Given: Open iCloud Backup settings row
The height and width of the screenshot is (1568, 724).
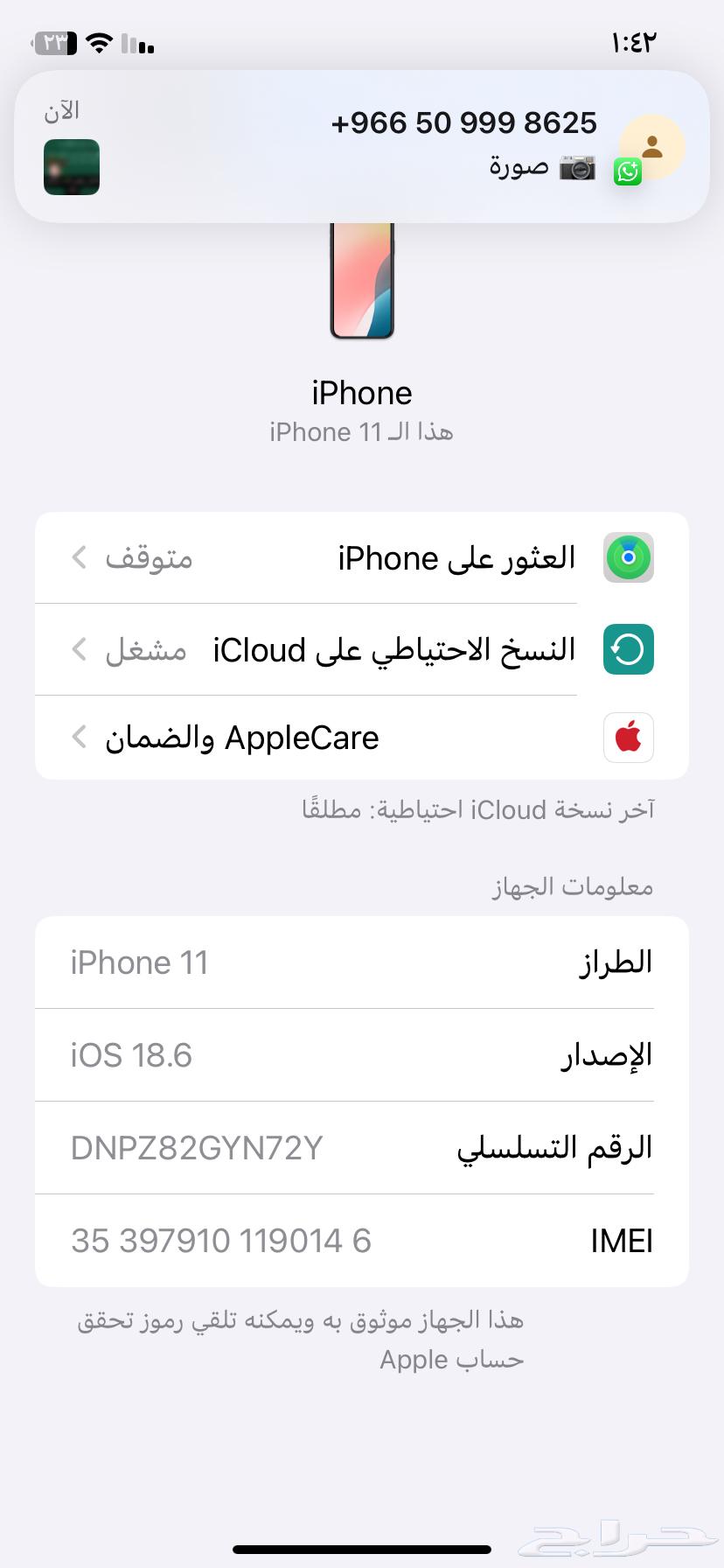Looking at the screenshot, I should (362, 650).
